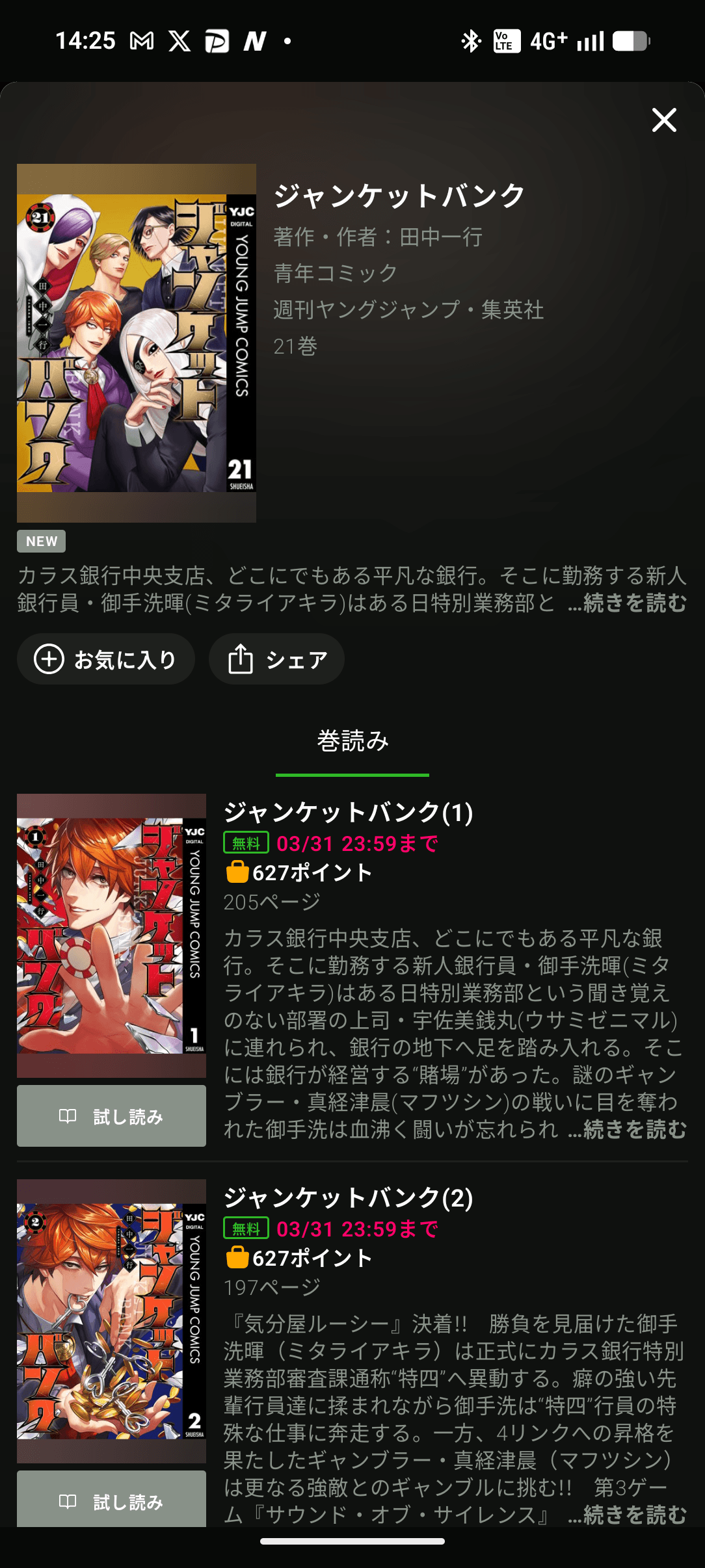The width and height of the screenshot is (705, 1568).
Task: Open the volume 21 cover image
Action: tap(137, 343)
